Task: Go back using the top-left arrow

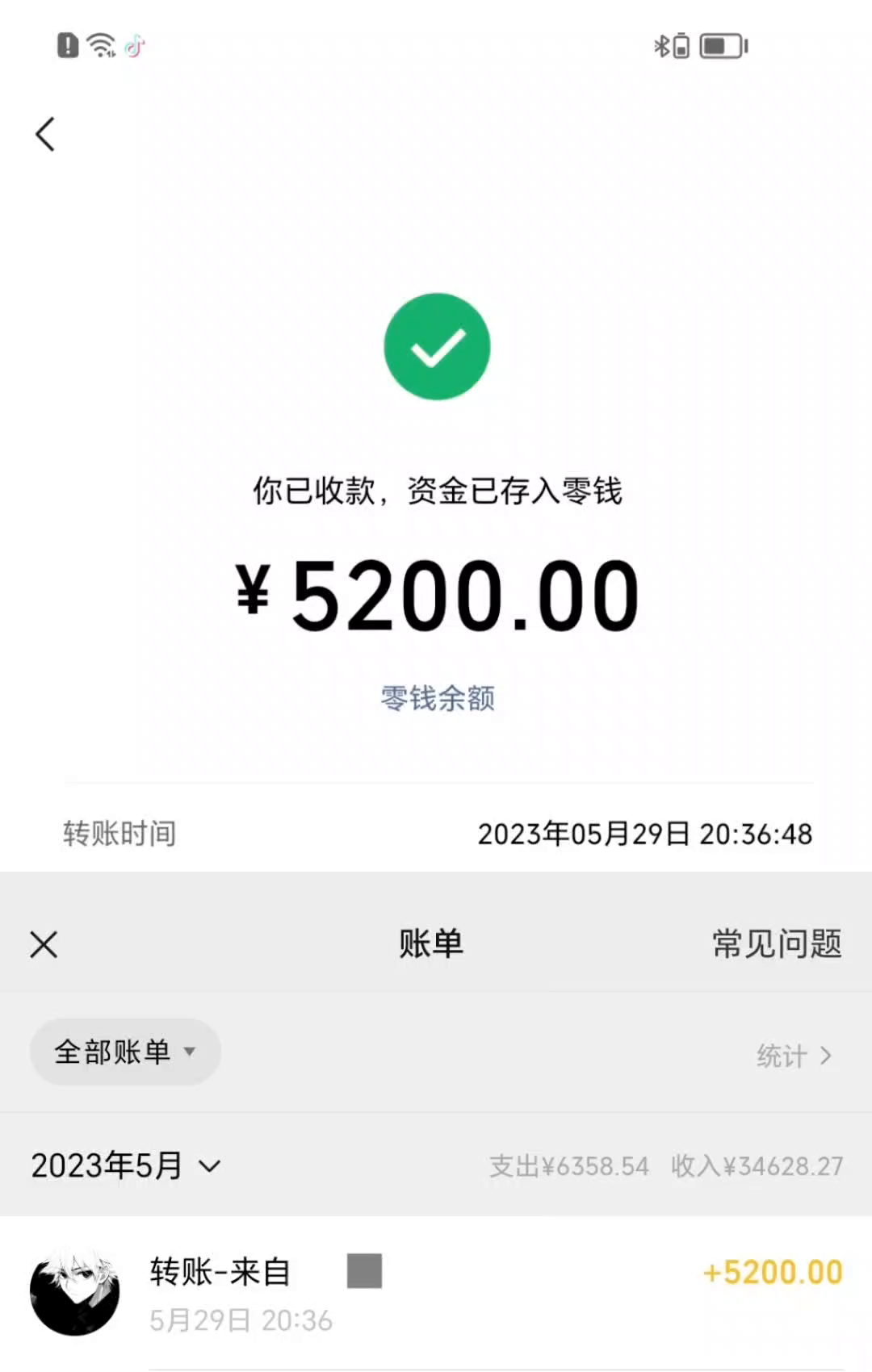Action: 45,134
